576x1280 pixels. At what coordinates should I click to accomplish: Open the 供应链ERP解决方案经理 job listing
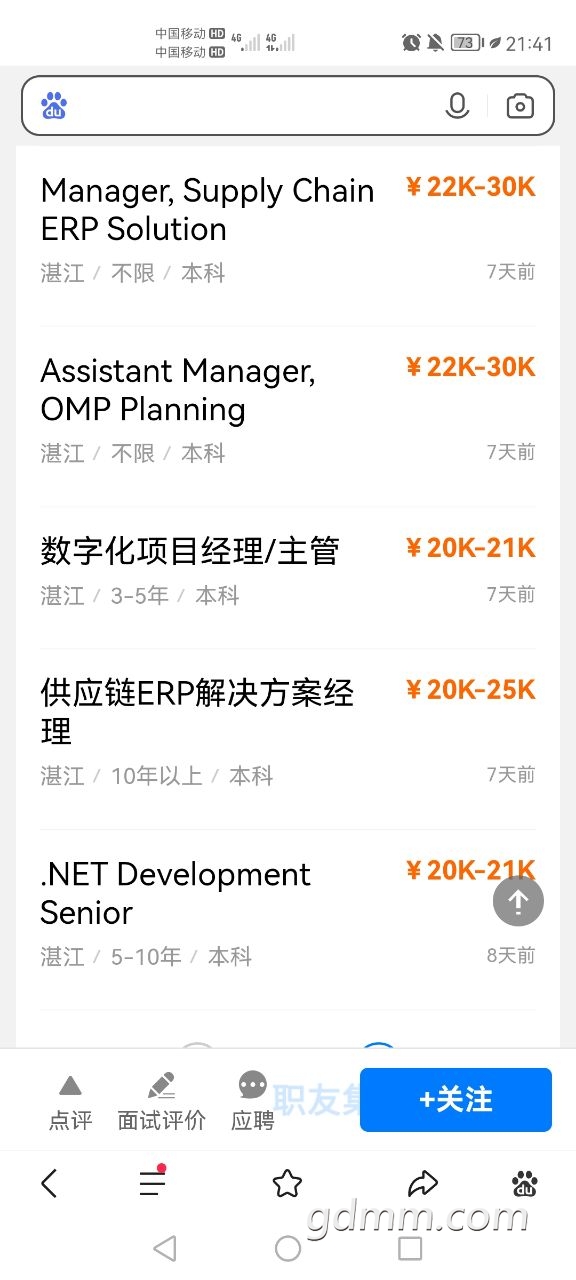288,739
